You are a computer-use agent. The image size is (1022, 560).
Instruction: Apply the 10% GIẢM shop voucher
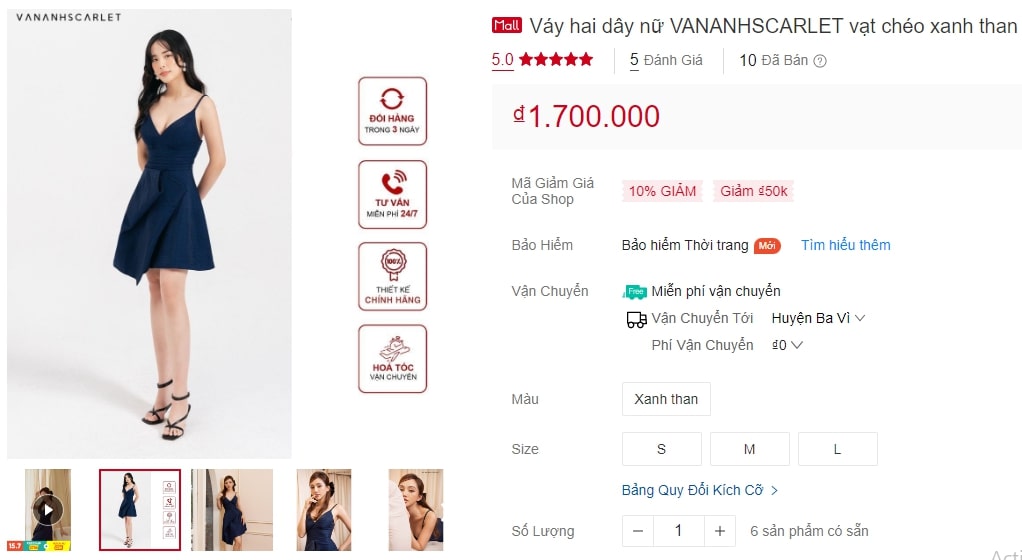pos(662,191)
